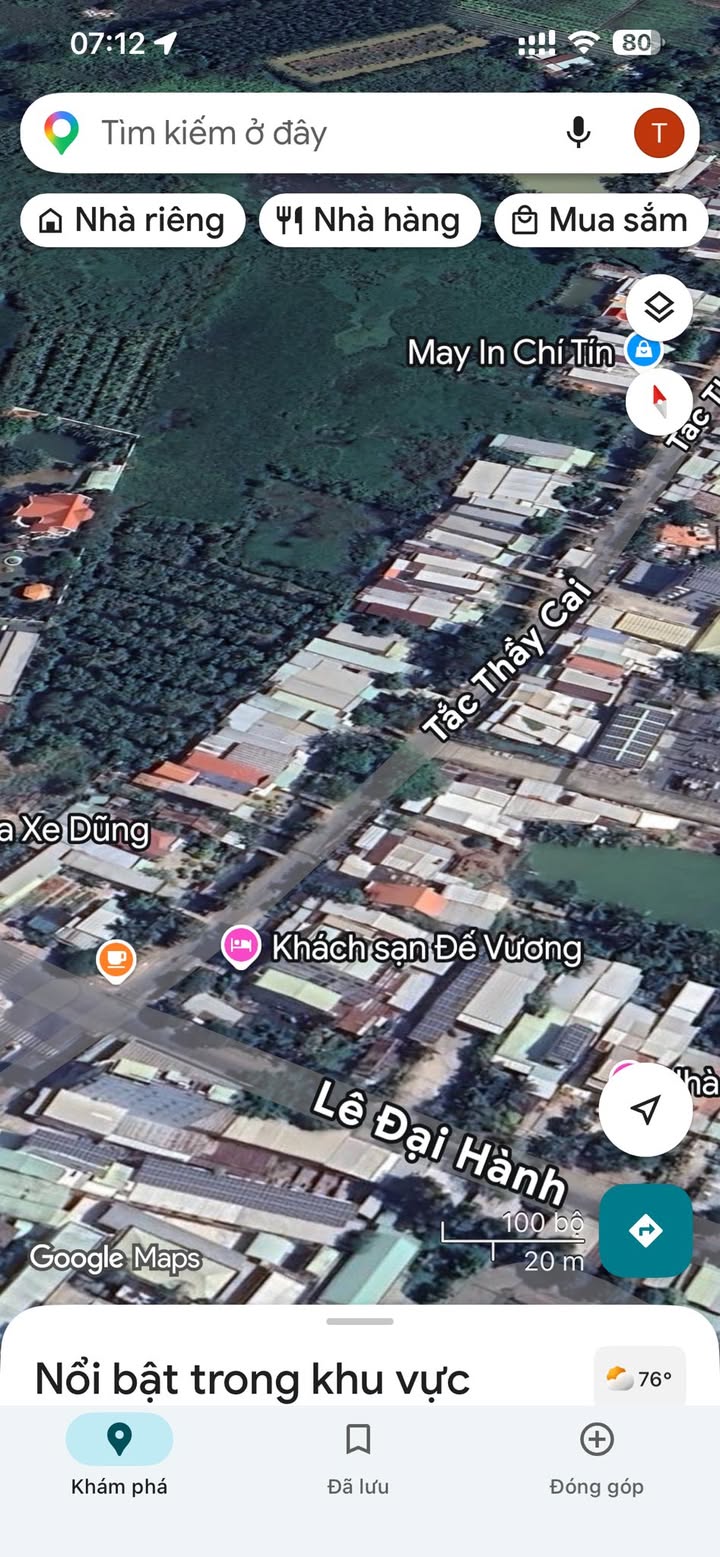Open the orange coffee shop pin

pyautogui.click(x=116, y=960)
